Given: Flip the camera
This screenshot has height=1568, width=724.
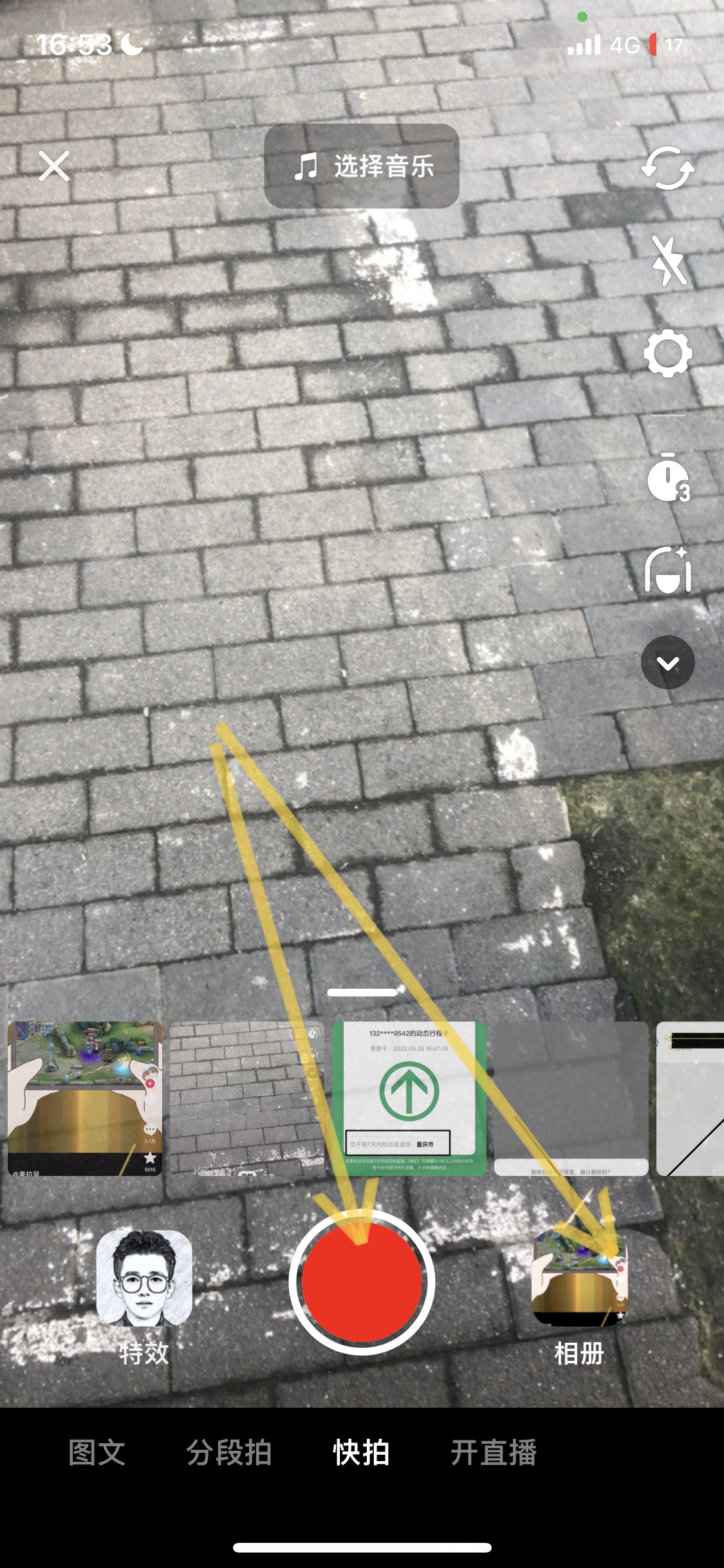Looking at the screenshot, I should pos(667,168).
